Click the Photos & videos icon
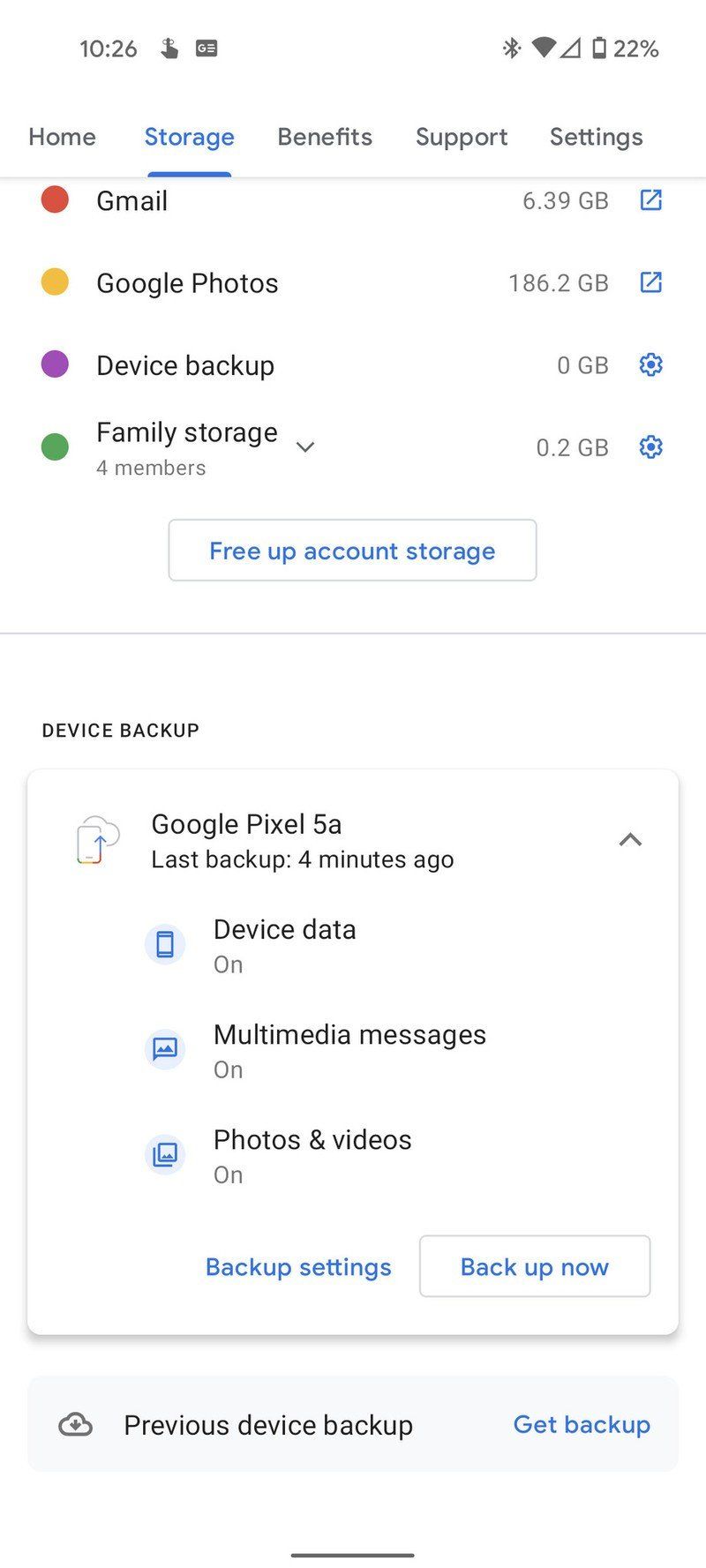Image resolution: width=706 pixels, height=1568 pixels. point(165,1153)
